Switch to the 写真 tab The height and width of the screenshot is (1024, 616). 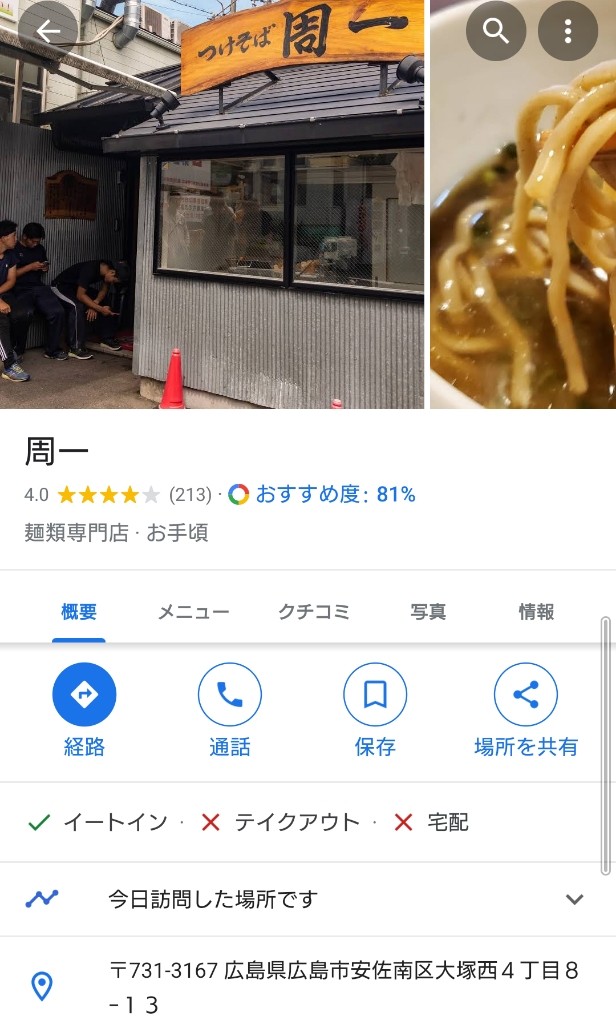(x=428, y=612)
